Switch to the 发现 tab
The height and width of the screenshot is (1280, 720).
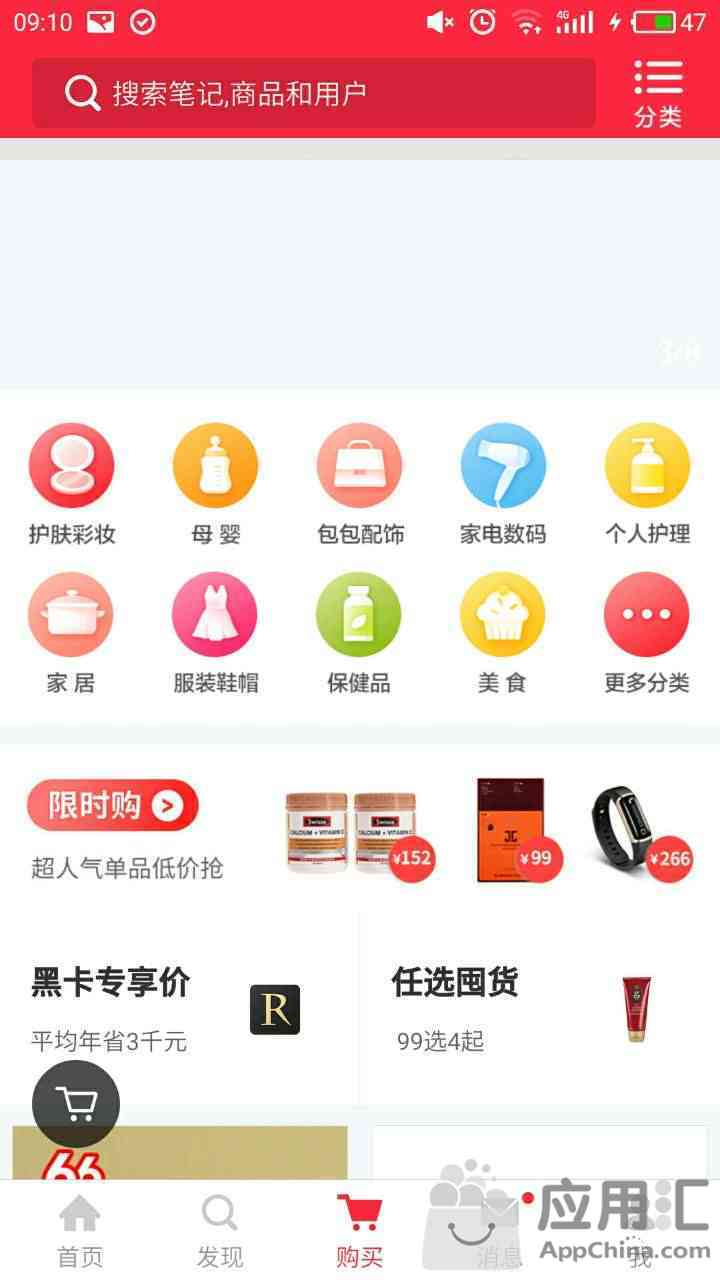coord(220,1231)
